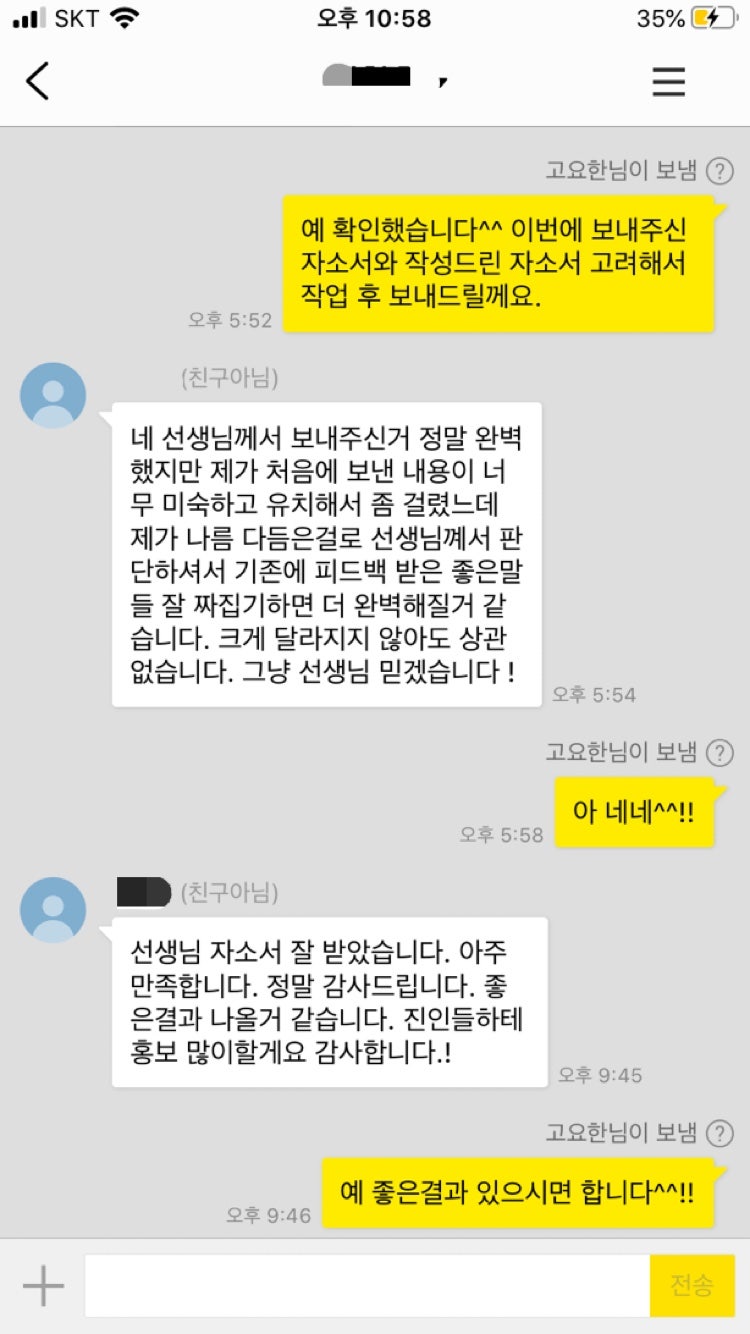Image resolution: width=750 pixels, height=1334 pixels.
Task: Open the hamburger menu of this chat
Action: pos(669,81)
